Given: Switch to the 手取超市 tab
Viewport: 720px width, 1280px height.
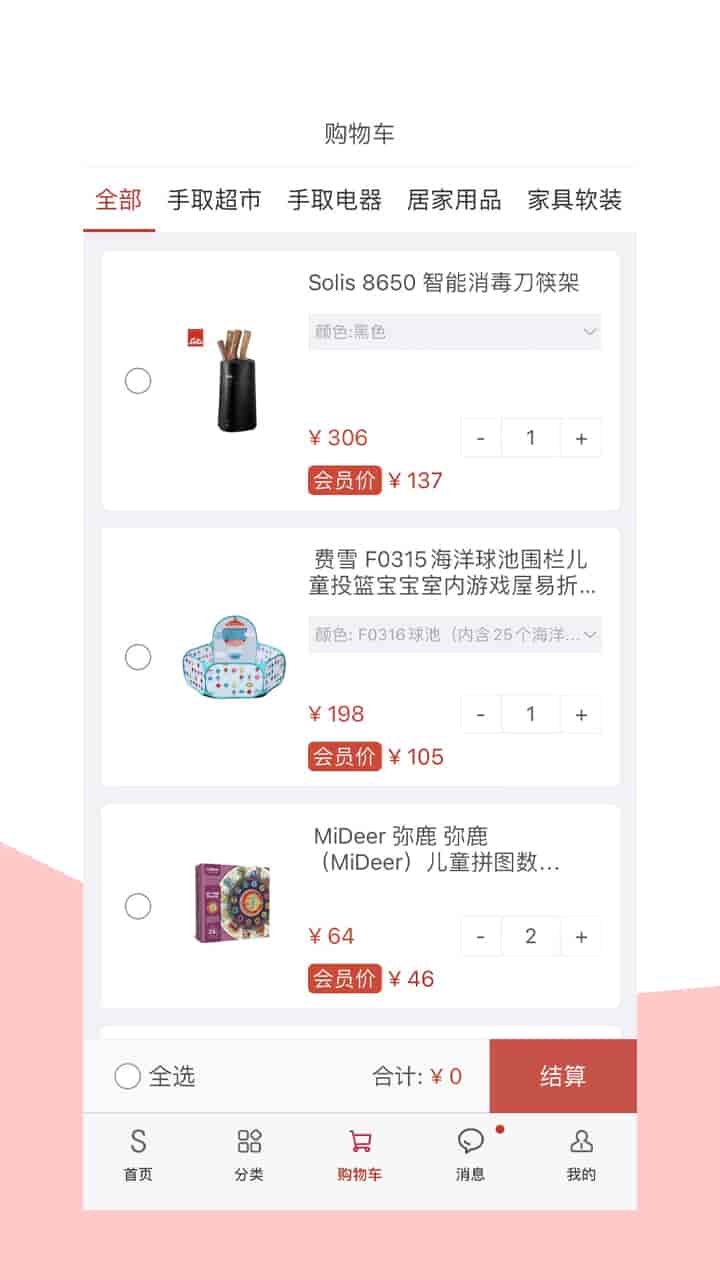Looking at the screenshot, I should click(x=214, y=200).
